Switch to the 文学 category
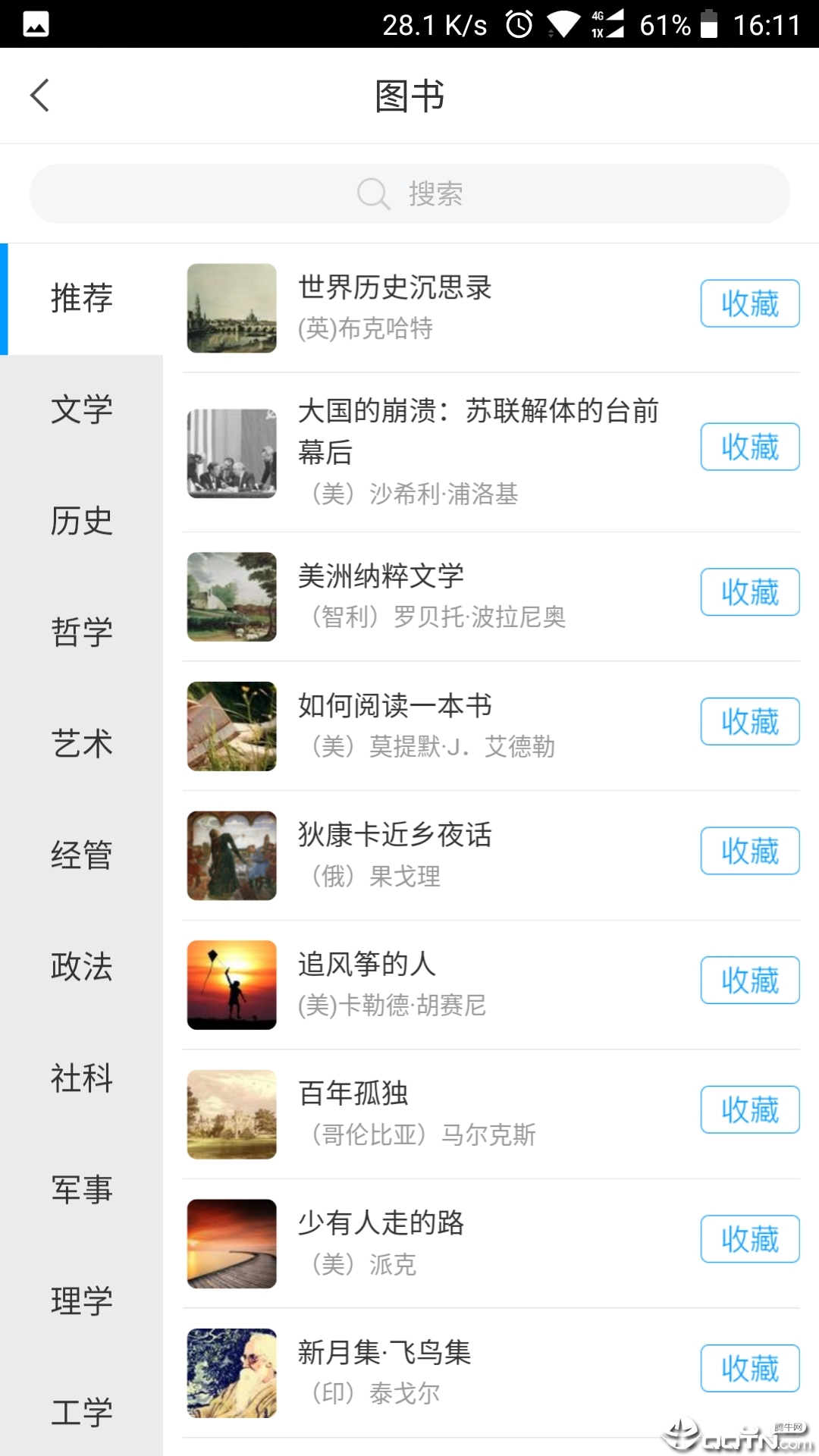819x1456 pixels. pyautogui.click(x=81, y=409)
